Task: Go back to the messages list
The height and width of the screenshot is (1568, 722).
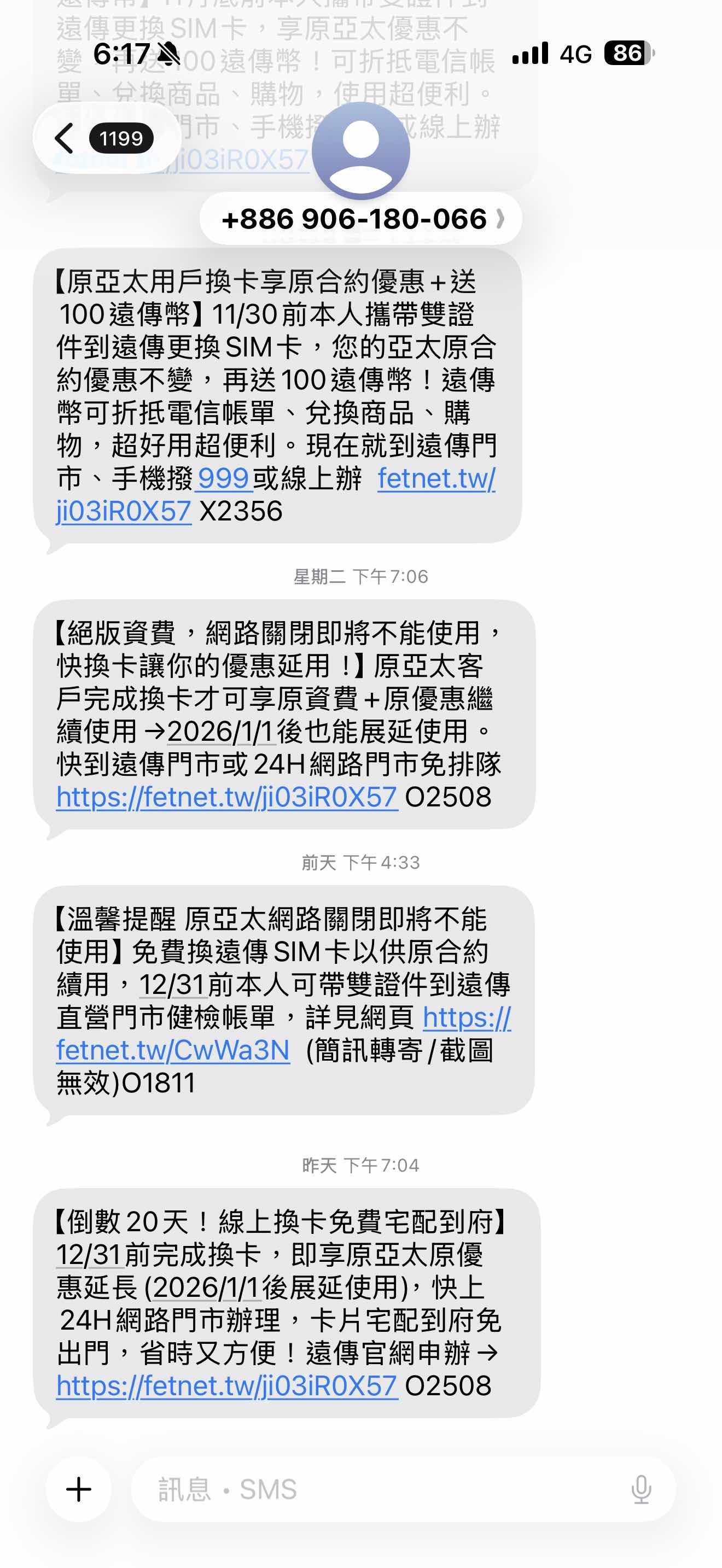Action: (x=66, y=138)
